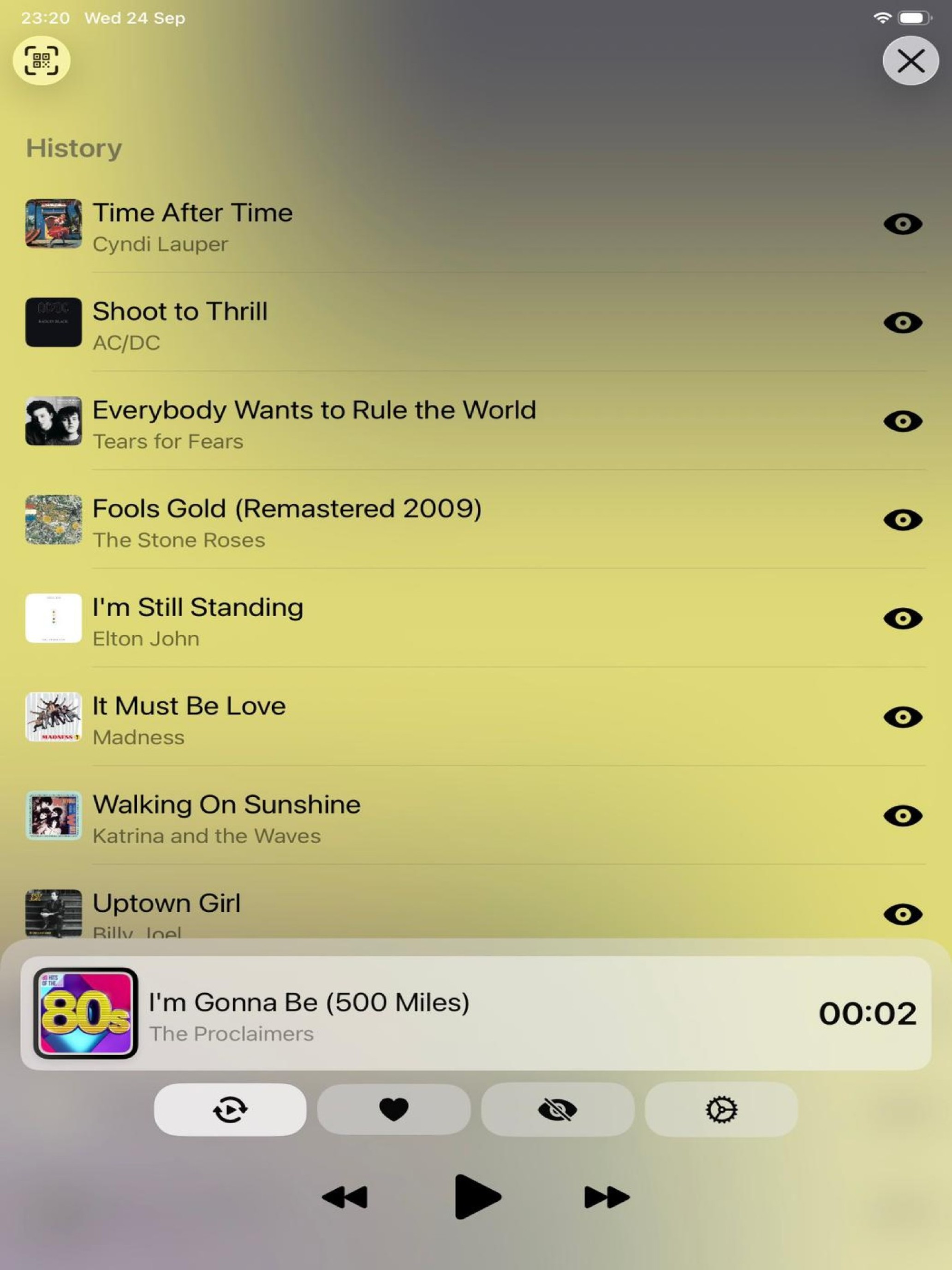
Task: Tap the replay loop button
Action: pyautogui.click(x=230, y=1109)
